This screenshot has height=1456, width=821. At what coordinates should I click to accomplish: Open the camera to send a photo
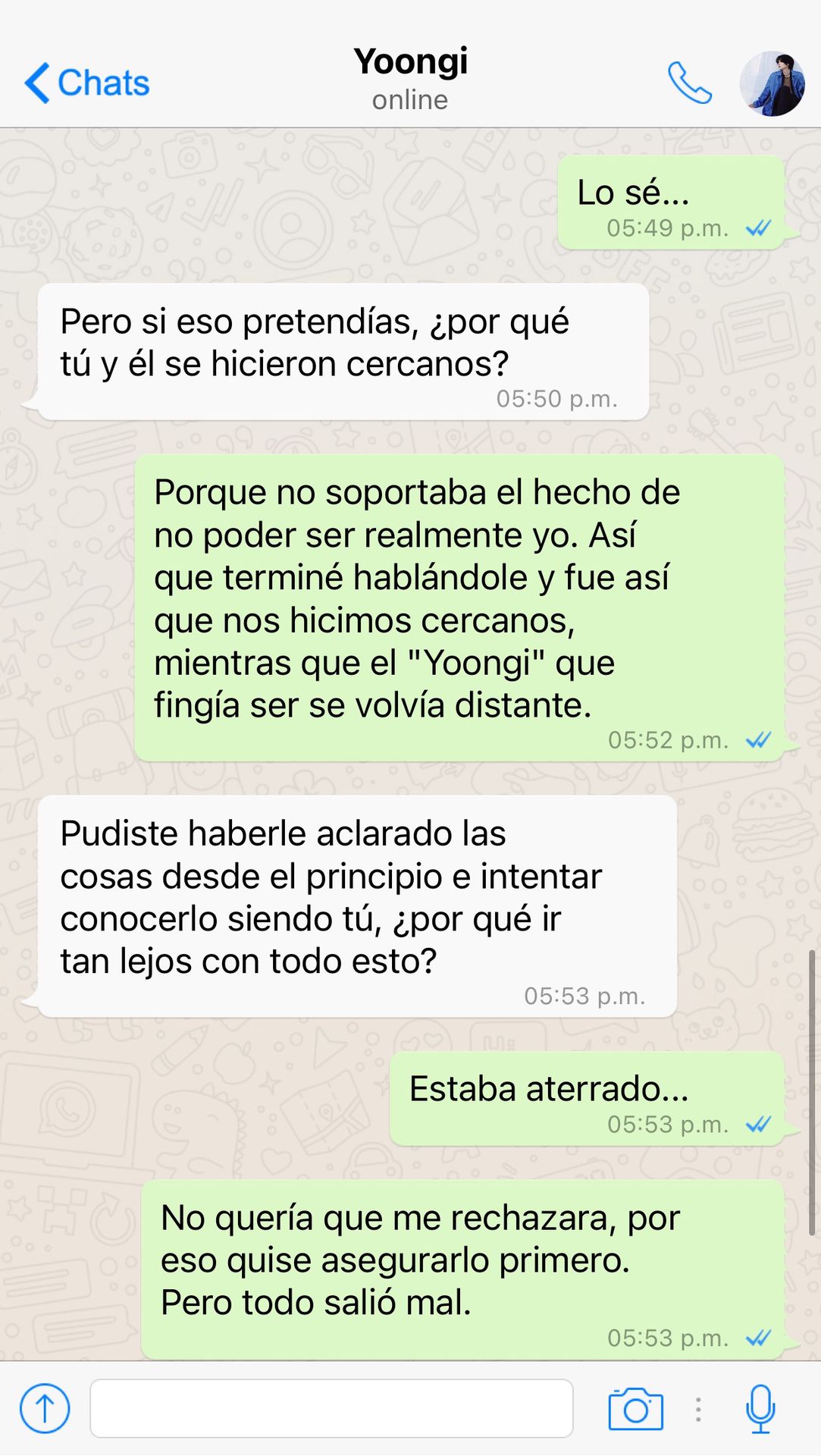coord(635,1409)
